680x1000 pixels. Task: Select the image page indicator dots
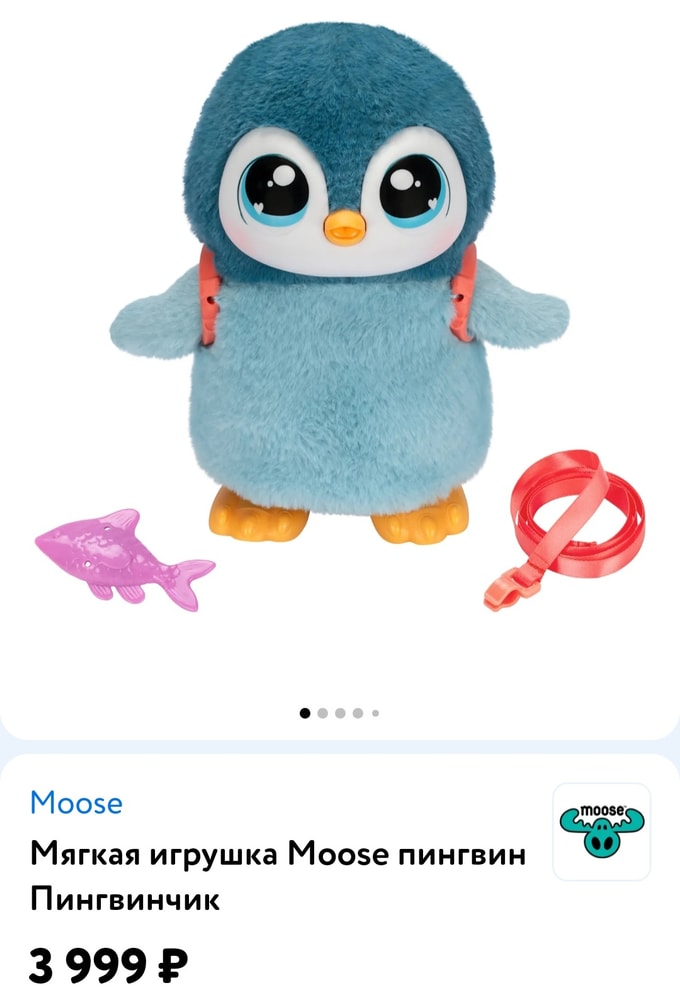340,714
